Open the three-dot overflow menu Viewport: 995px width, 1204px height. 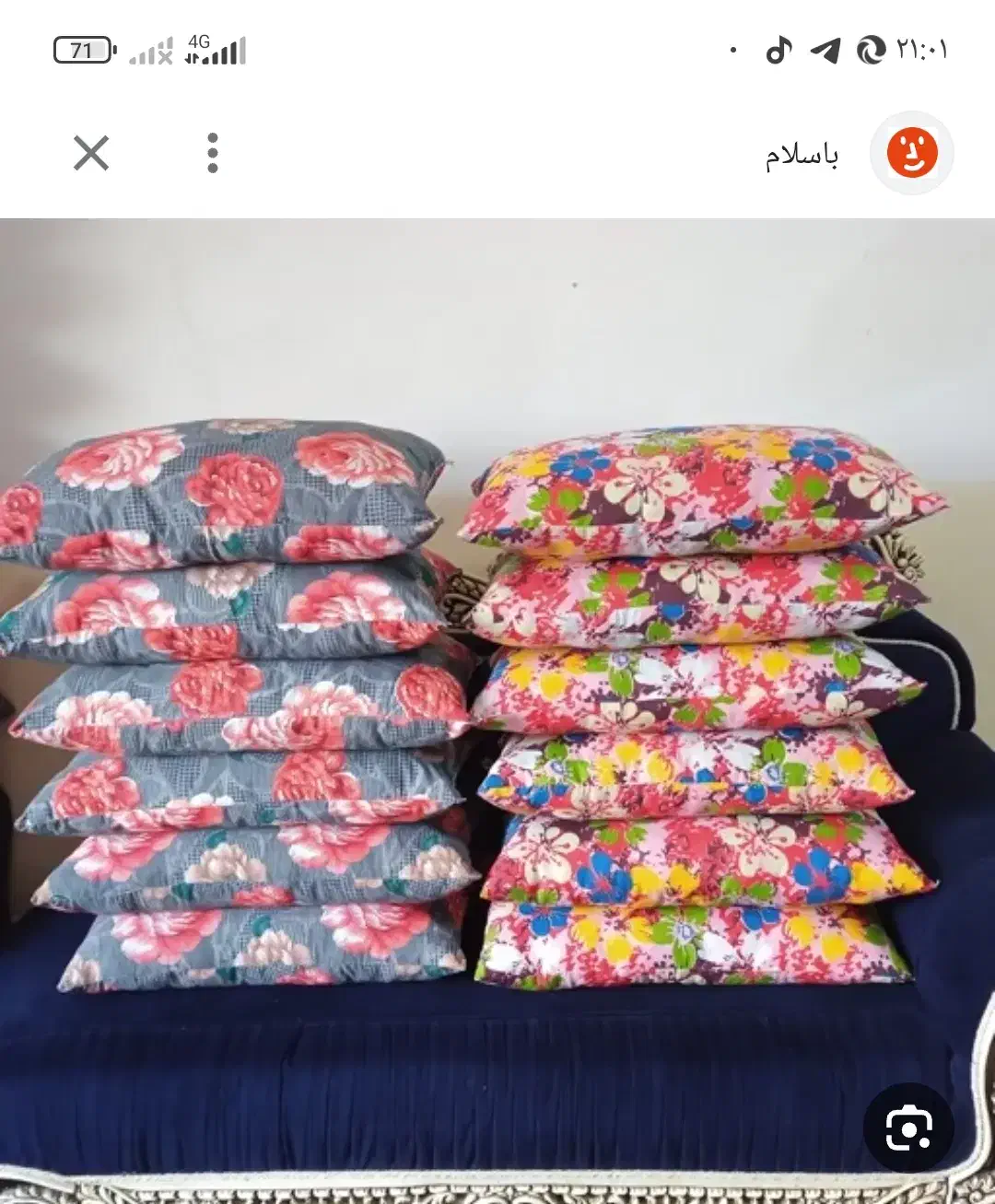(213, 153)
